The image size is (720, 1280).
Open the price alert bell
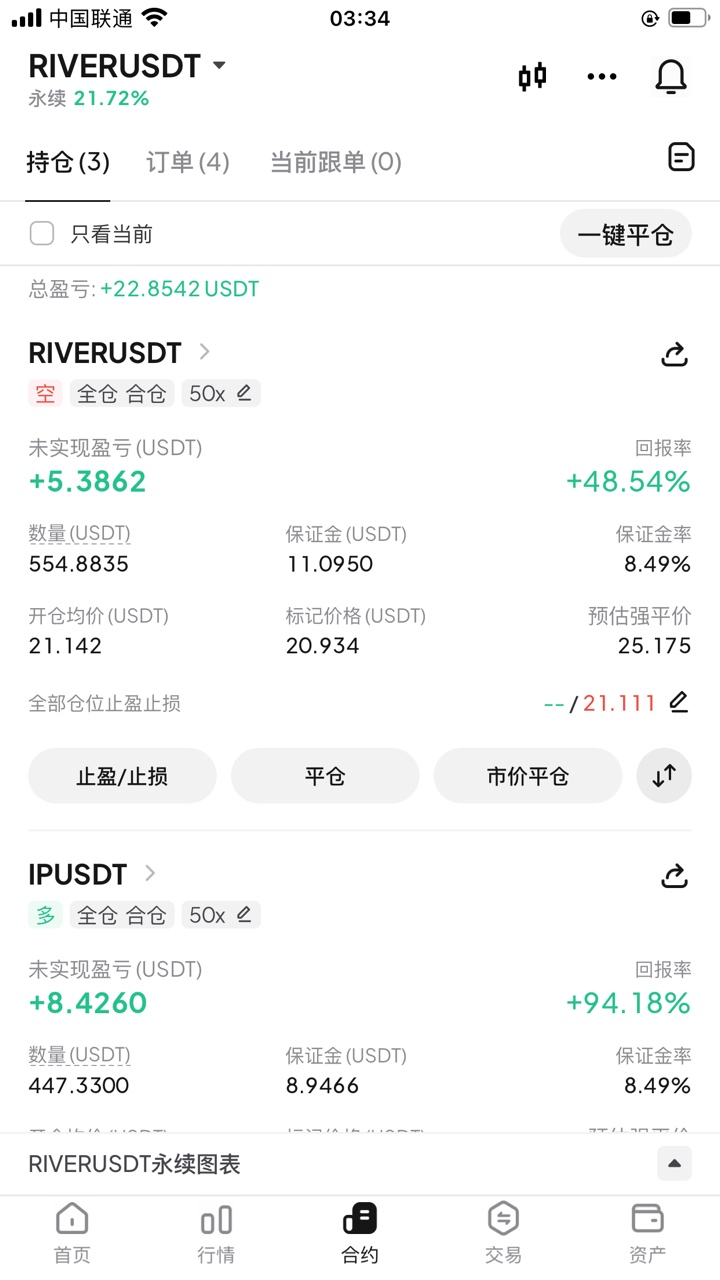click(671, 76)
